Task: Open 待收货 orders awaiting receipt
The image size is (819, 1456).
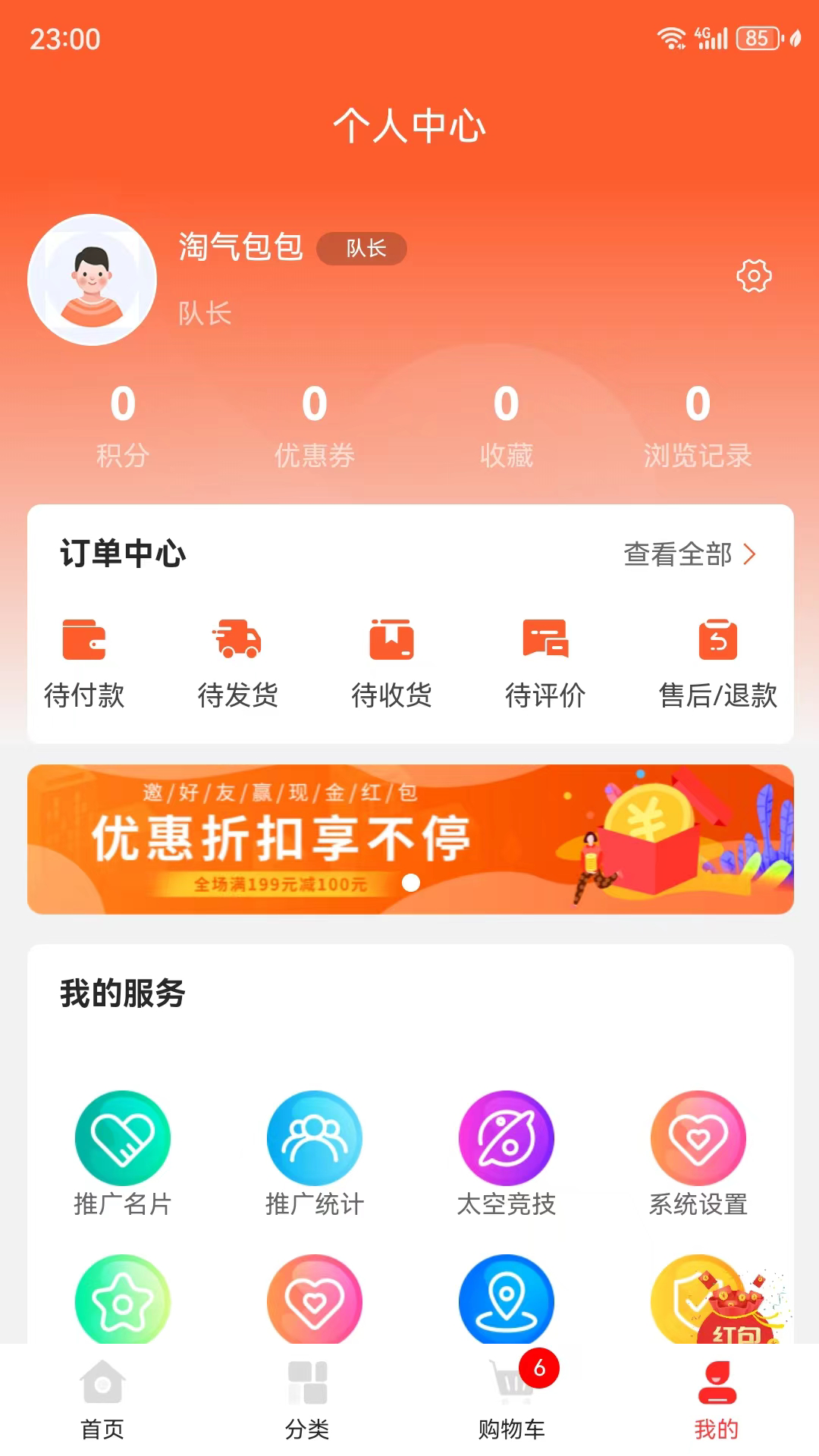Action: point(391,661)
